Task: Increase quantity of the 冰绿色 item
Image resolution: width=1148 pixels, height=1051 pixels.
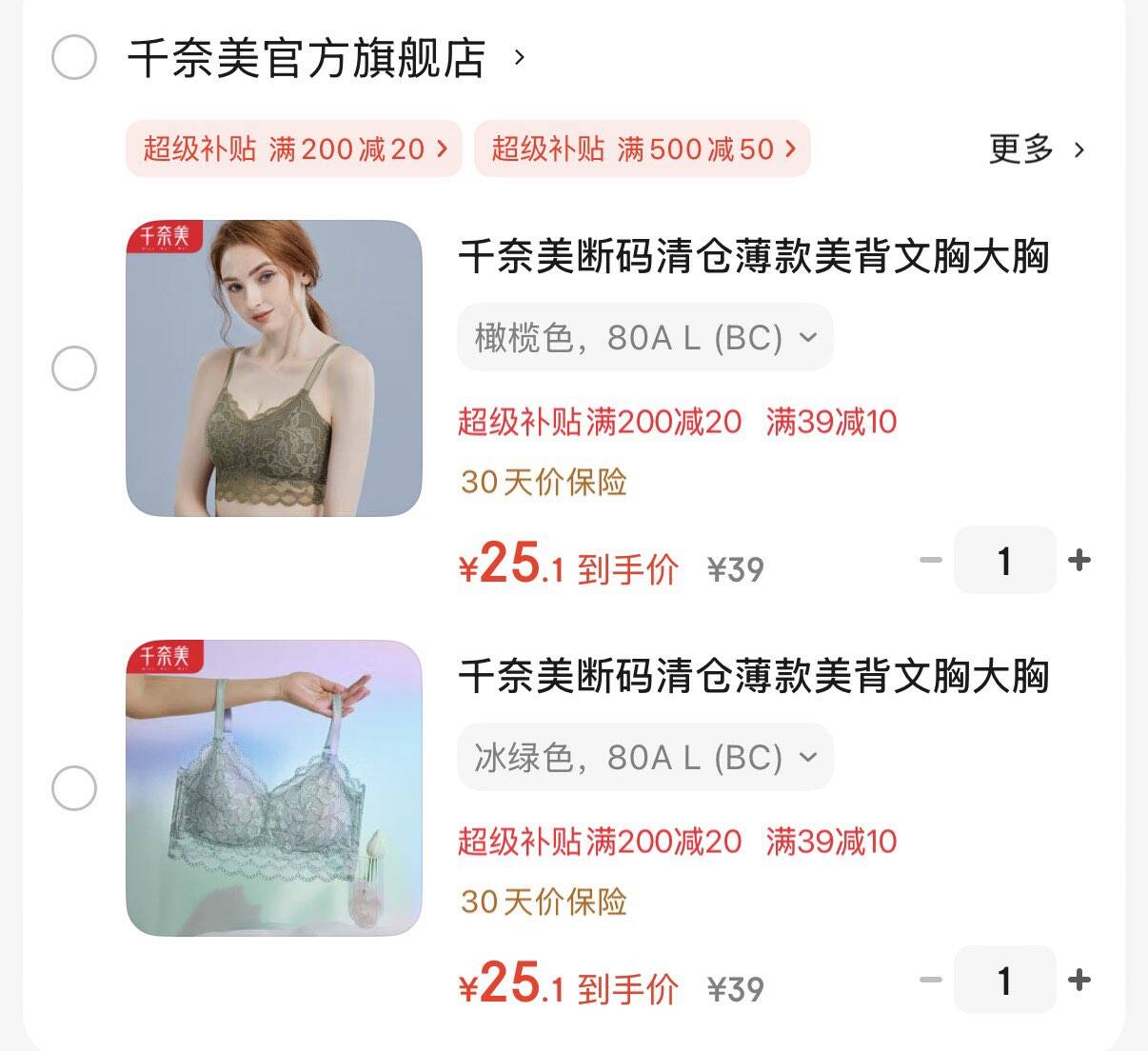Action: point(1079,980)
